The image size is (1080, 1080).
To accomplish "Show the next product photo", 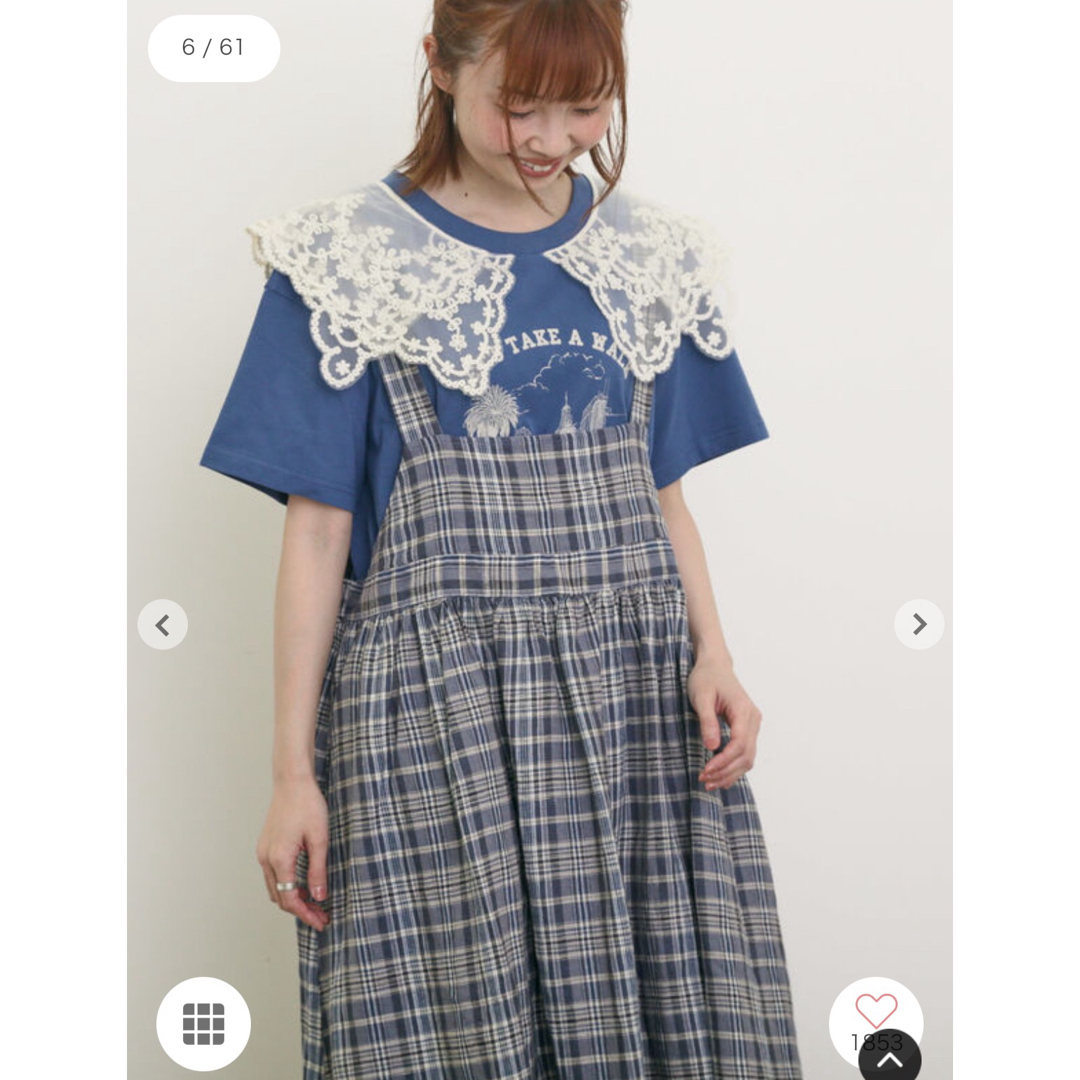I will (919, 625).
